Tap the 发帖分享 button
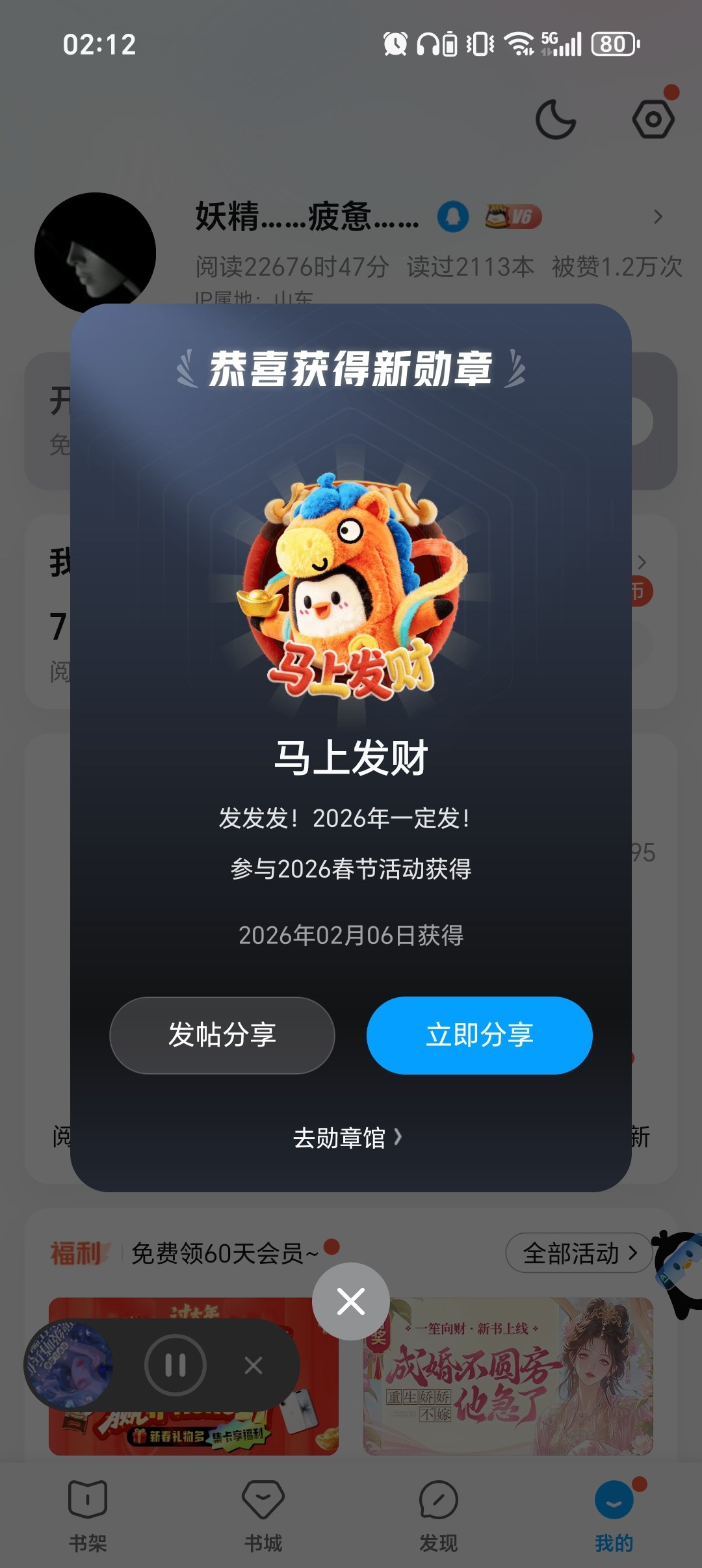 pyautogui.click(x=222, y=1035)
